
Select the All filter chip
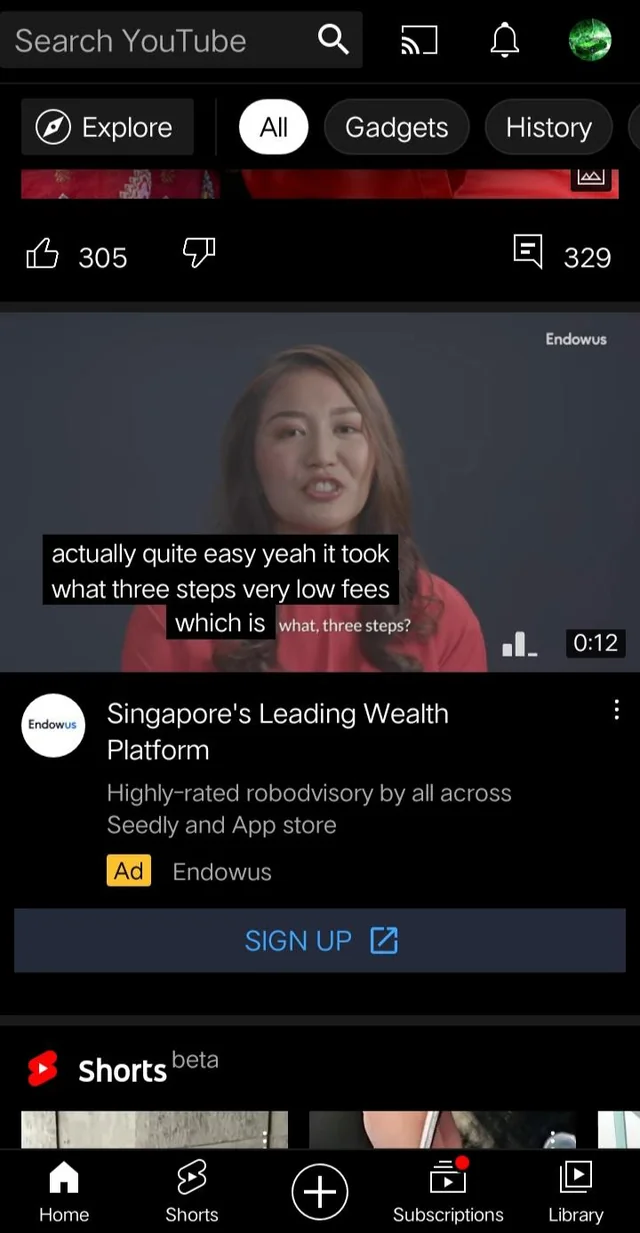tap(273, 127)
